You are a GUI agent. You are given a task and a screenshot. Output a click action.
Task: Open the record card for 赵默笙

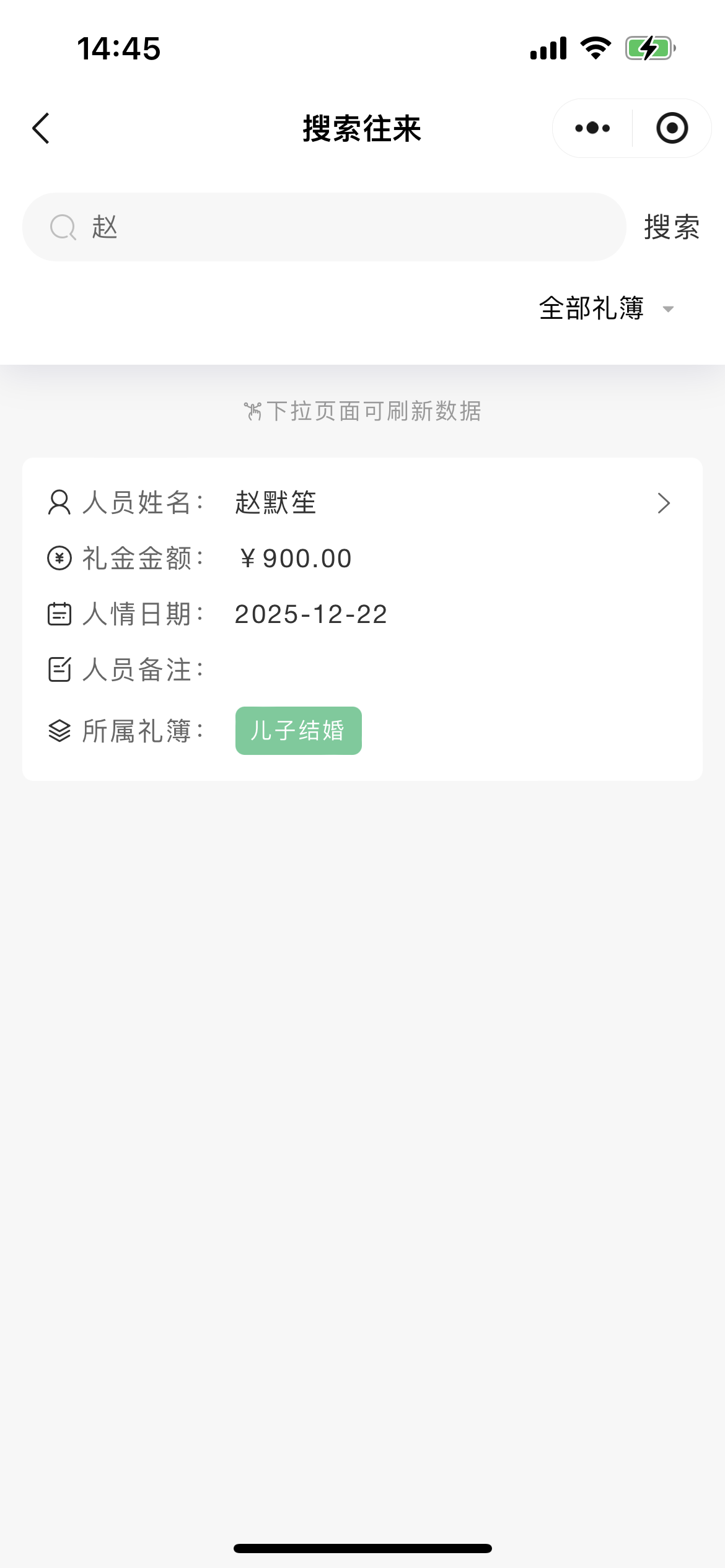663,503
